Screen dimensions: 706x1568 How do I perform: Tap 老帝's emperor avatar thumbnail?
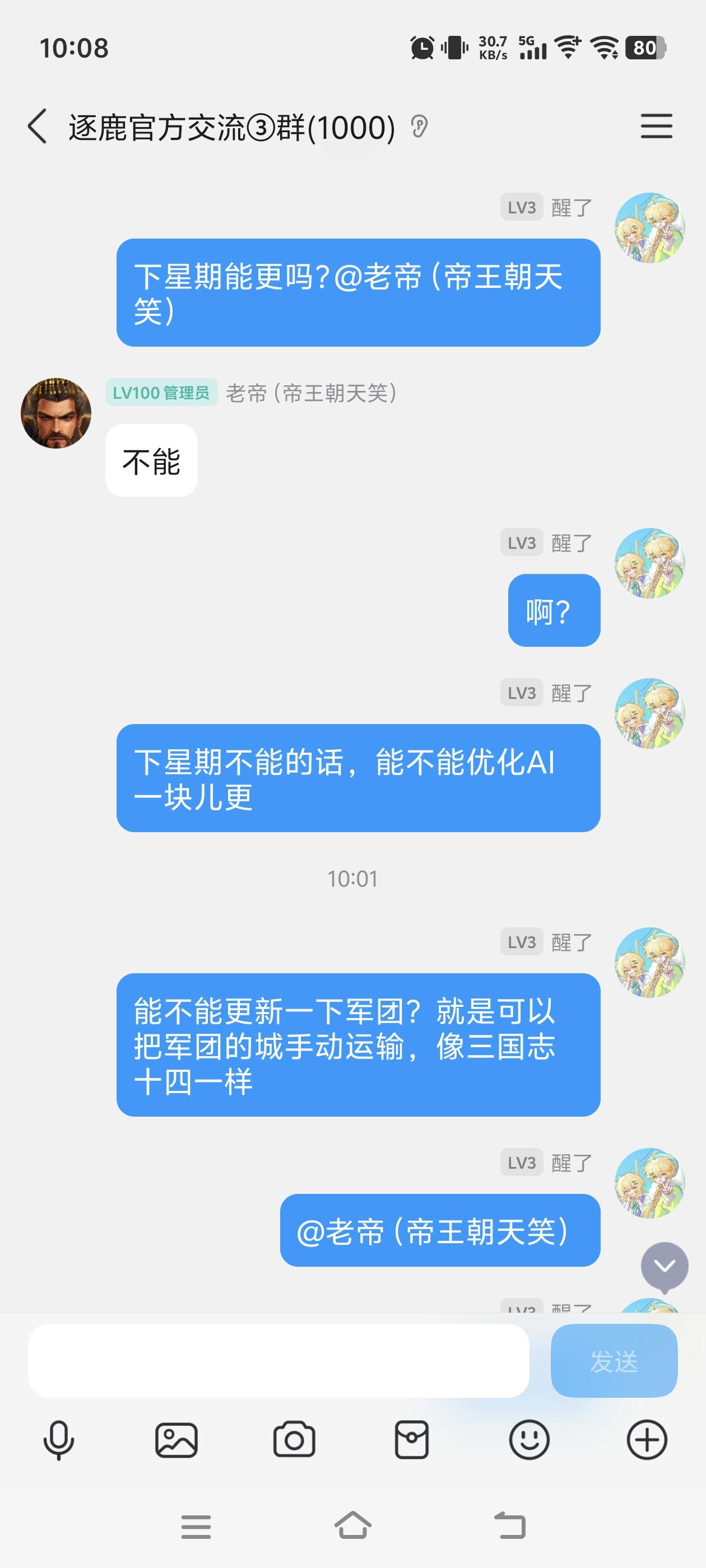click(x=57, y=413)
